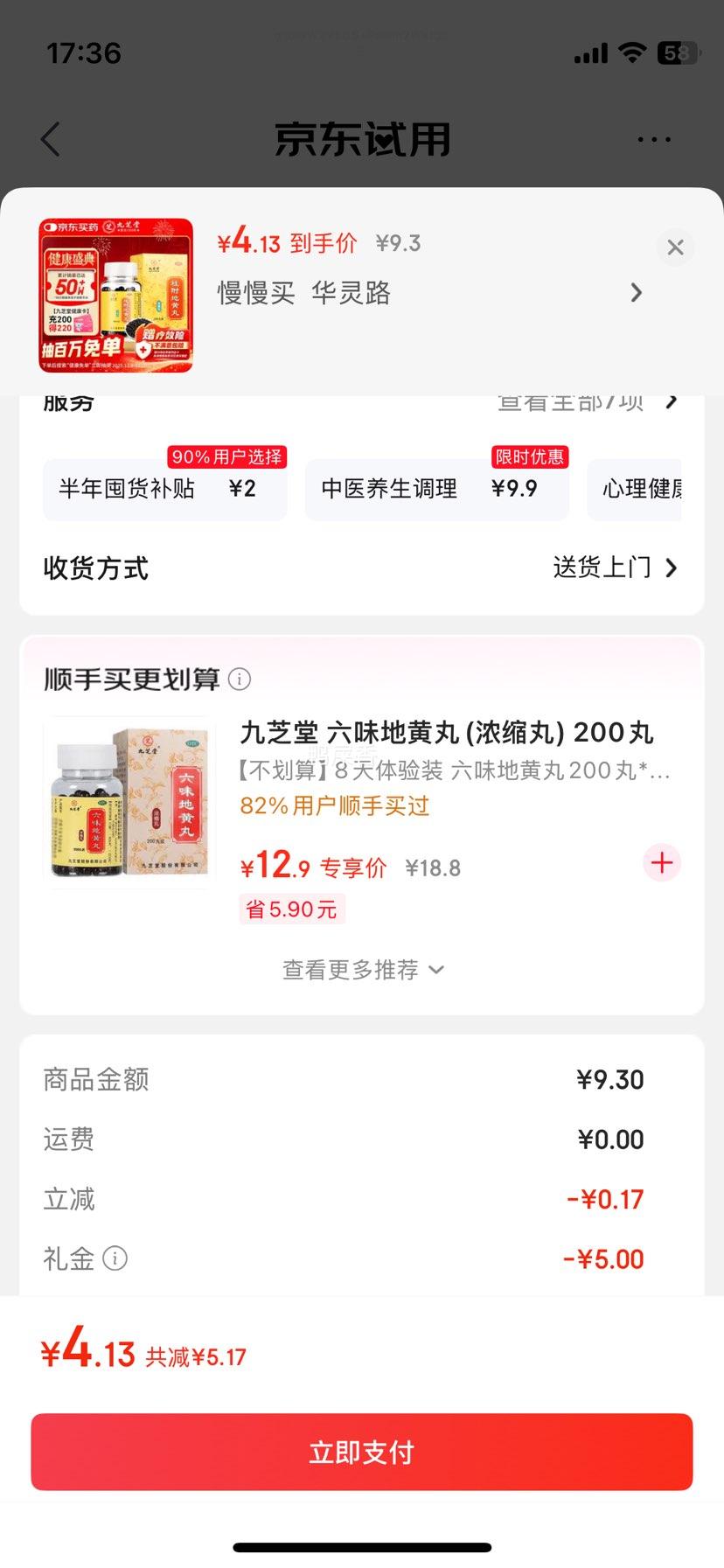This screenshot has width=724, height=1568.
Task: Close the checkout sheet
Action: pos(675,247)
